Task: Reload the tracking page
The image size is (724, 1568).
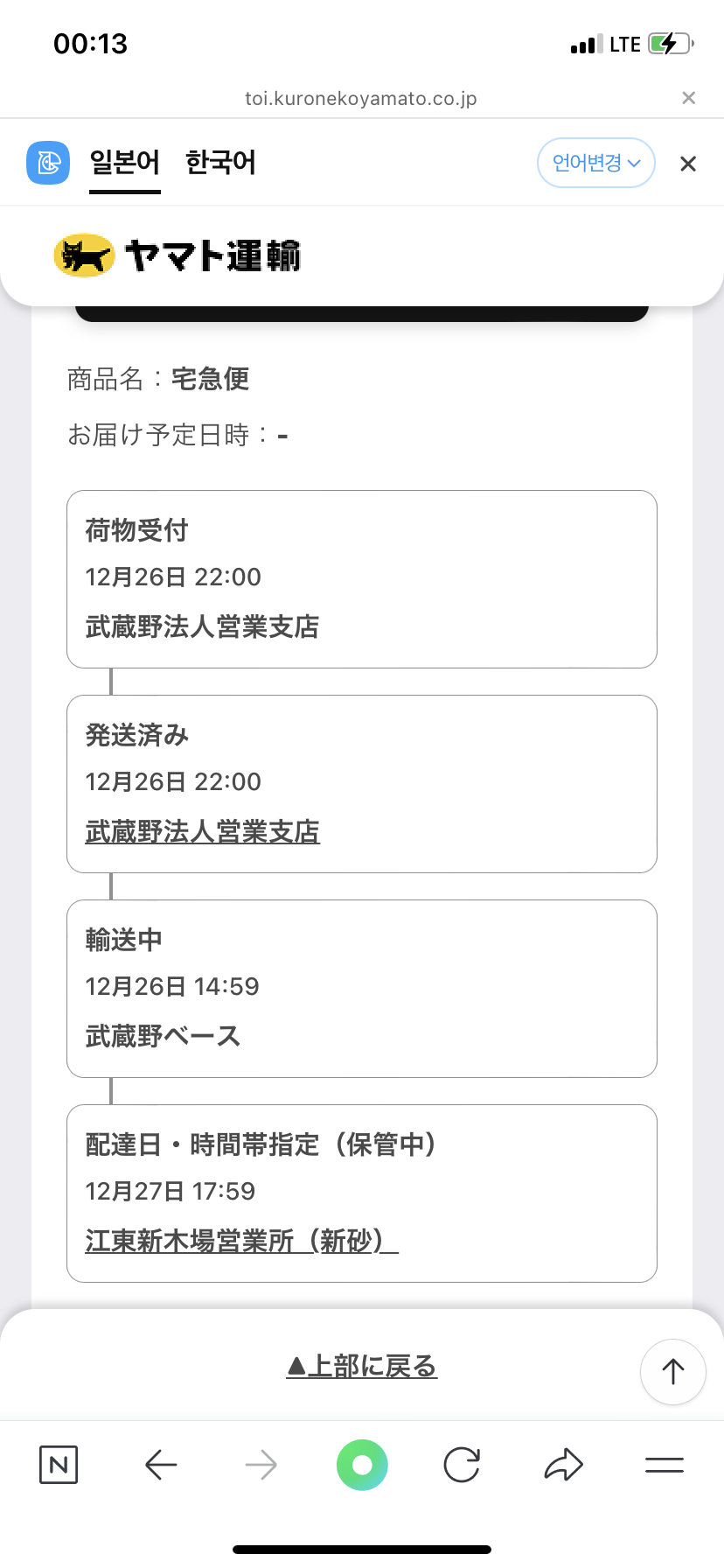Action: tap(462, 1465)
